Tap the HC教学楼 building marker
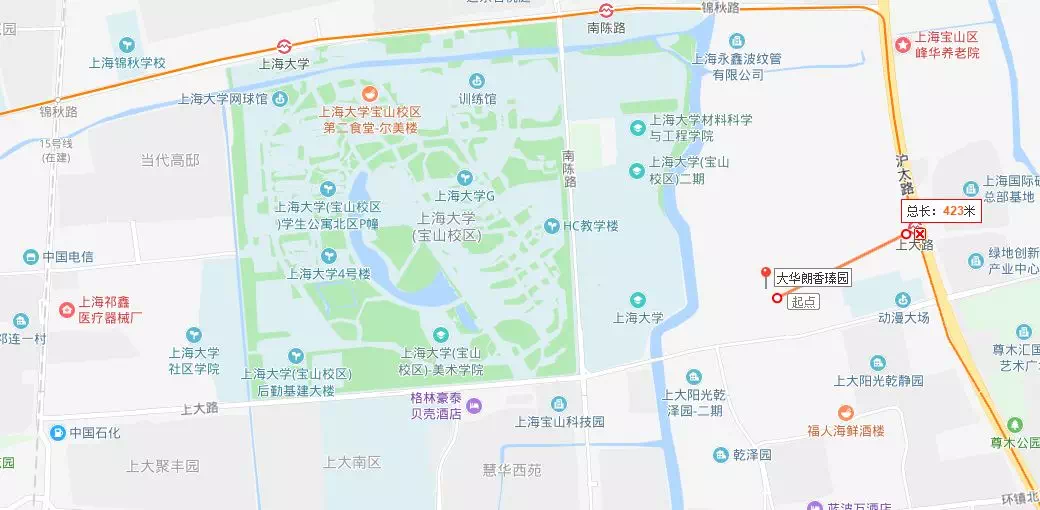This screenshot has height=510, width=1040. coord(551,226)
